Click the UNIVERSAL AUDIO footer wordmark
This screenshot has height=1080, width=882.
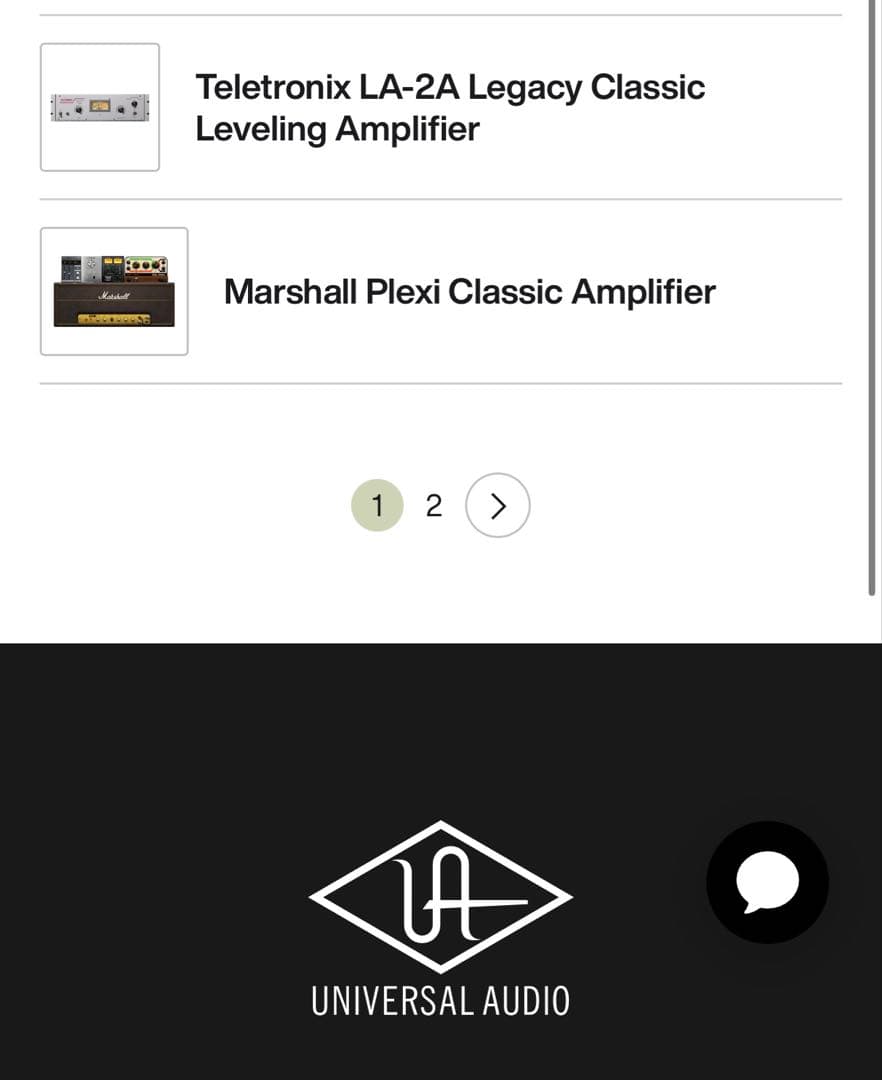440,998
